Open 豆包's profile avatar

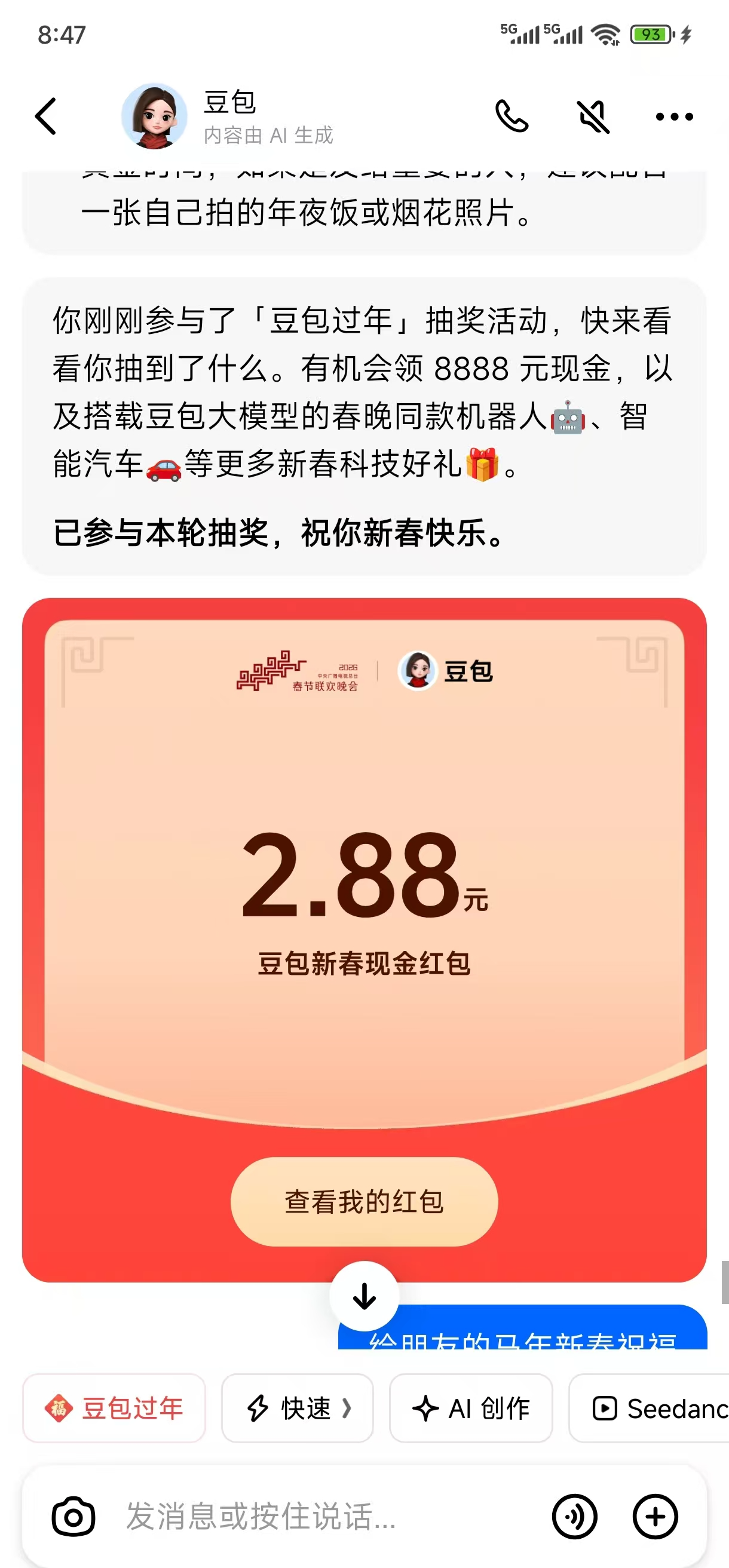click(155, 116)
